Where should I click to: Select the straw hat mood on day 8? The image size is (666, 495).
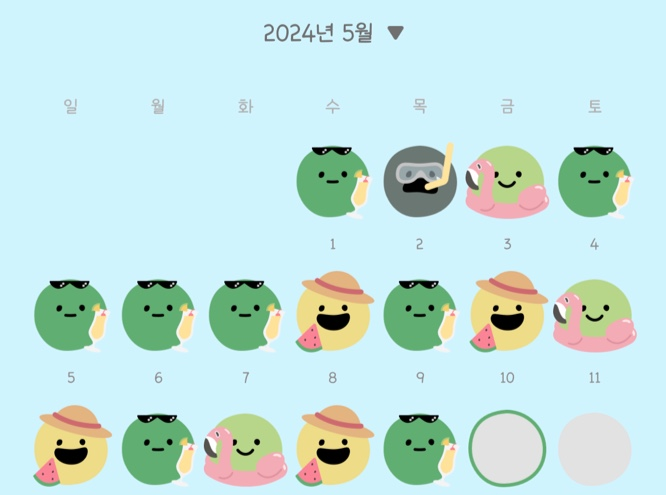(333, 313)
